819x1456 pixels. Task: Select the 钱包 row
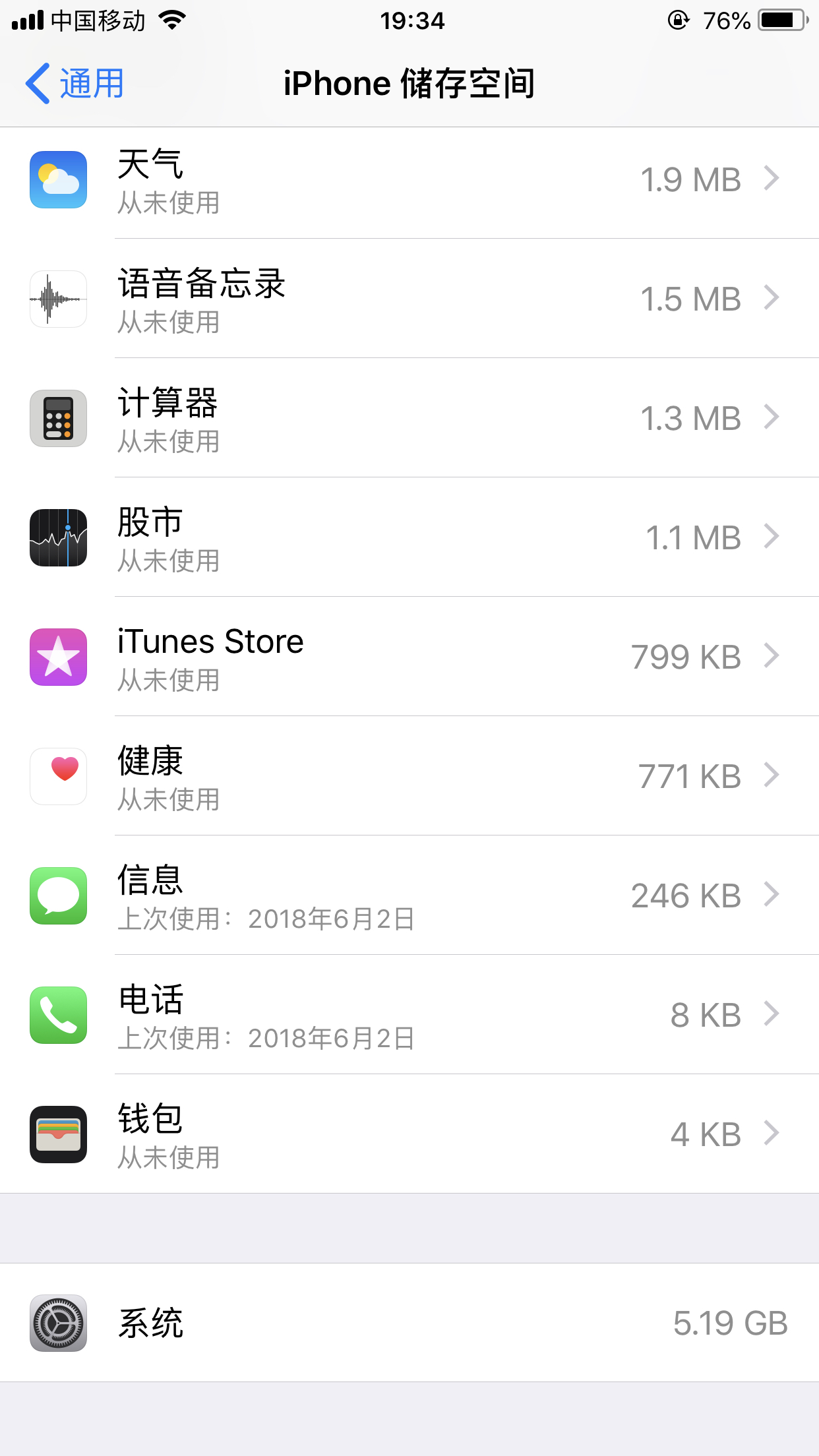(409, 1135)
